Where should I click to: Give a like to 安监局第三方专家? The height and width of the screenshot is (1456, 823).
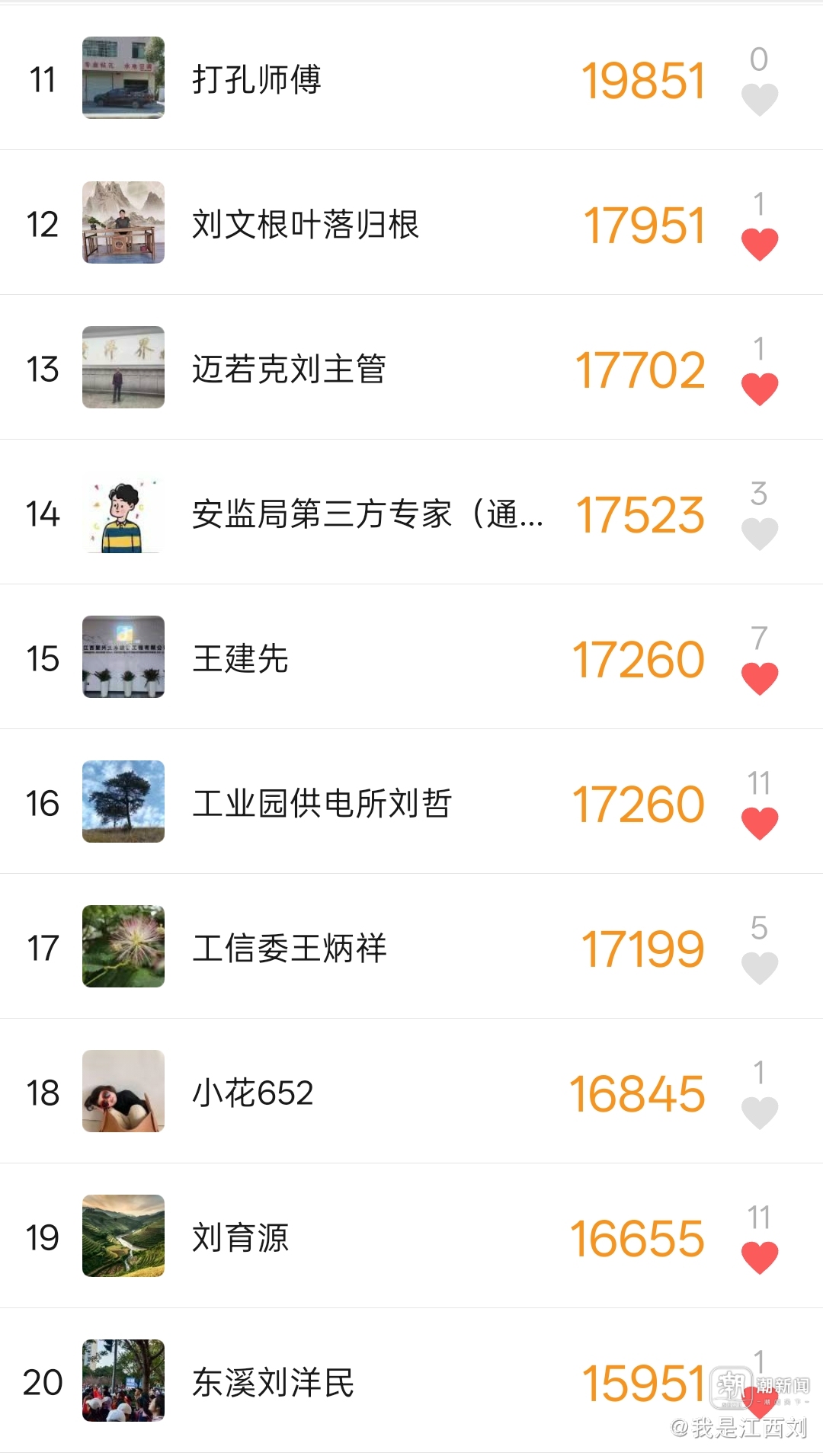pyautogui.click(x=760, y=534)
